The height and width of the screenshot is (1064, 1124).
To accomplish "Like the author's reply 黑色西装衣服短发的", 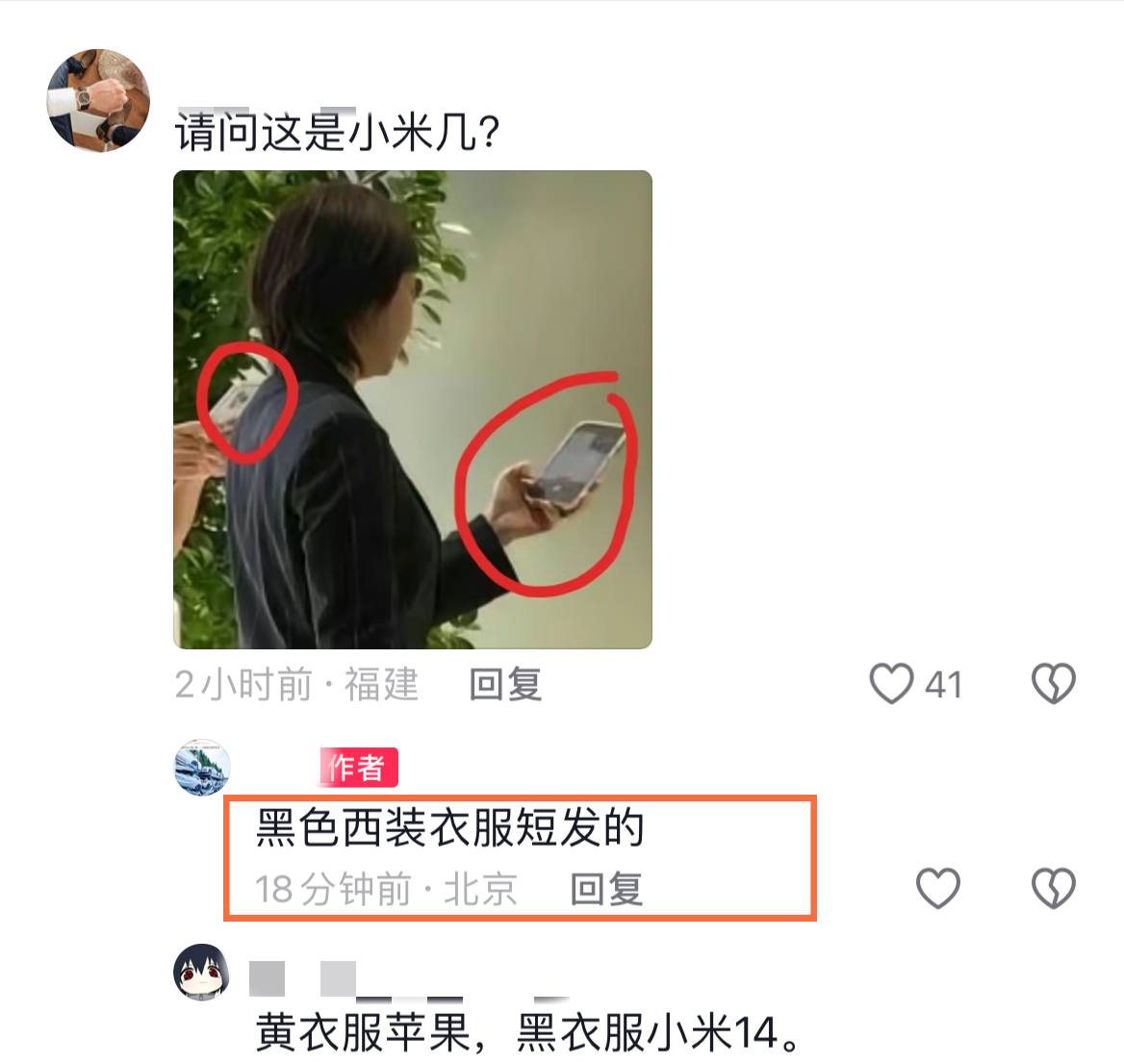I will pyautogui.click(x=937, y=888).
